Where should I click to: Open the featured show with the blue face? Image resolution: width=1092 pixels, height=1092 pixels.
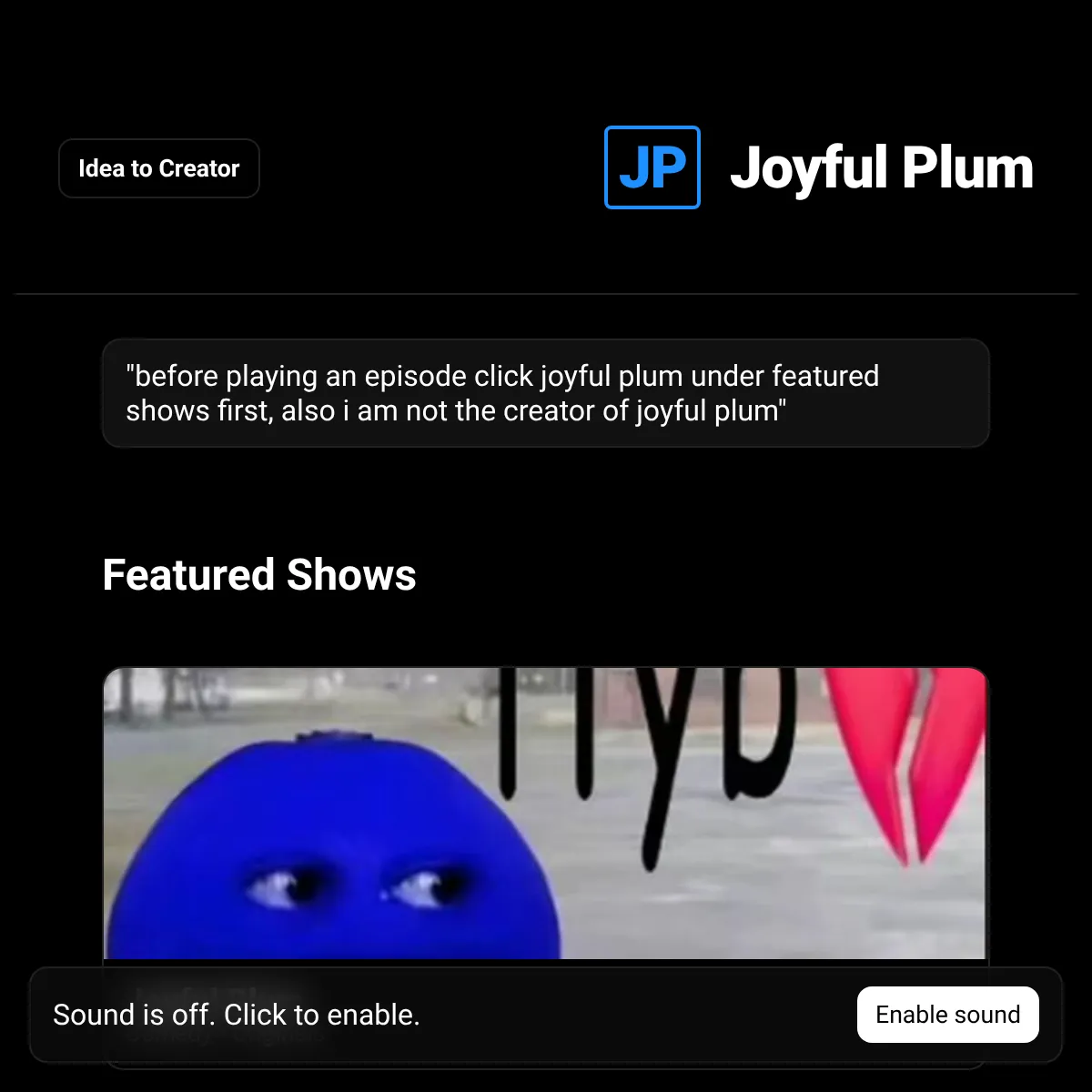click(x=544, y=813)
